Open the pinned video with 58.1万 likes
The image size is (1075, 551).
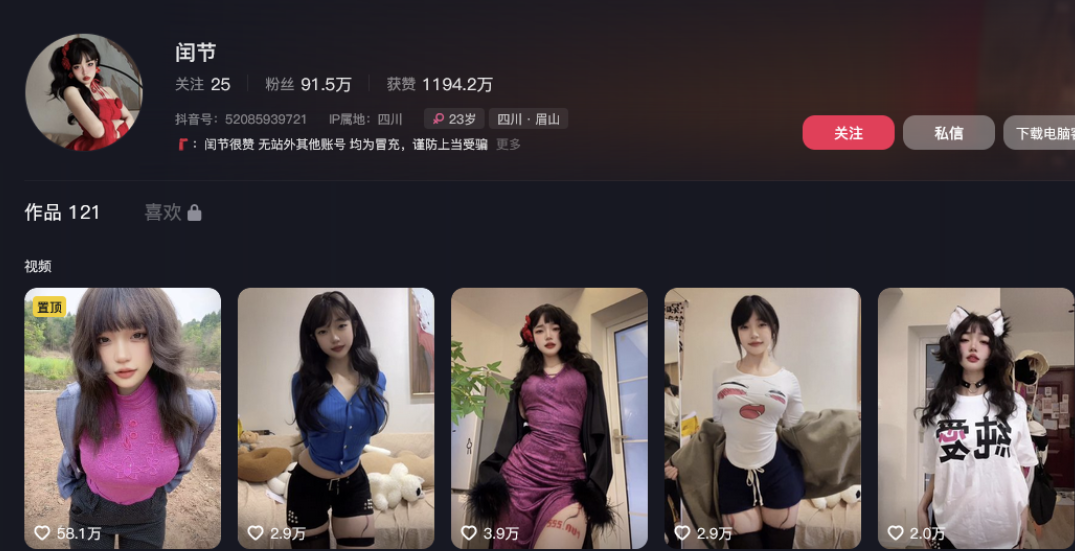coord(122,417)
